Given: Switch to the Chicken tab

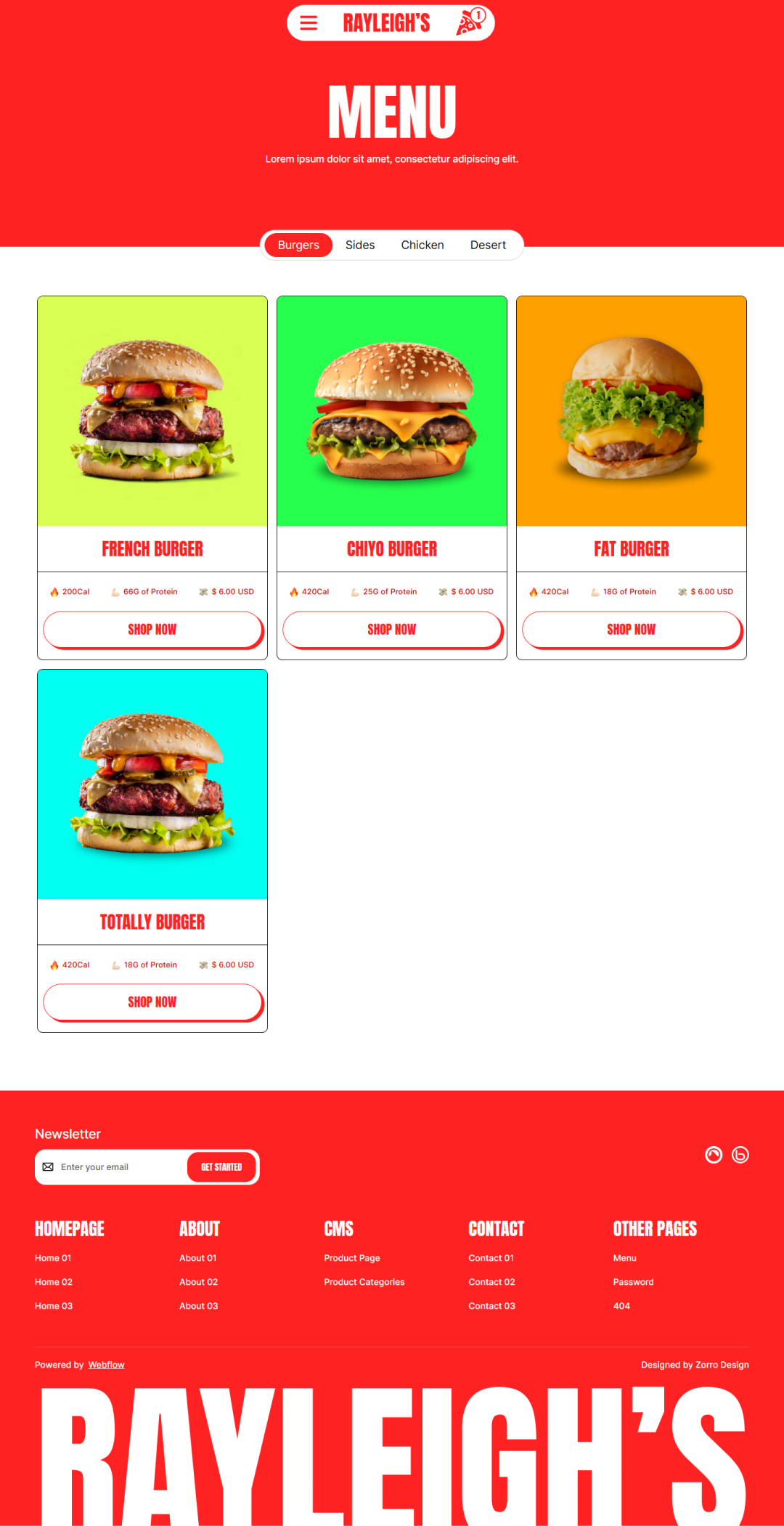Looking at the screenshot, I should coord(422,245).
